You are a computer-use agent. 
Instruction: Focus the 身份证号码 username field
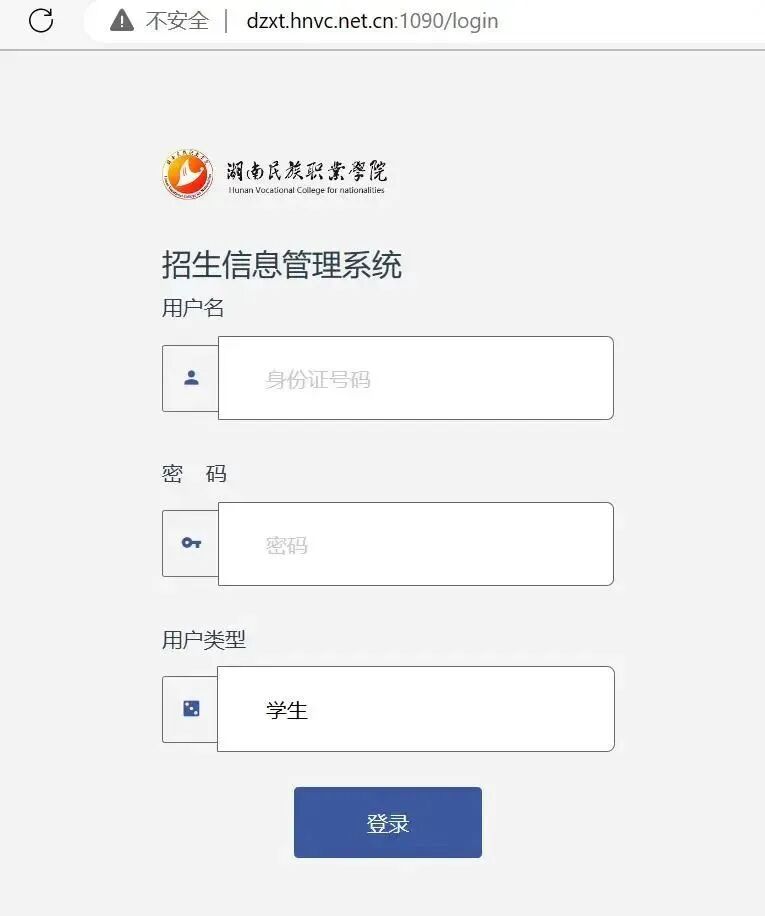[415, 379]
